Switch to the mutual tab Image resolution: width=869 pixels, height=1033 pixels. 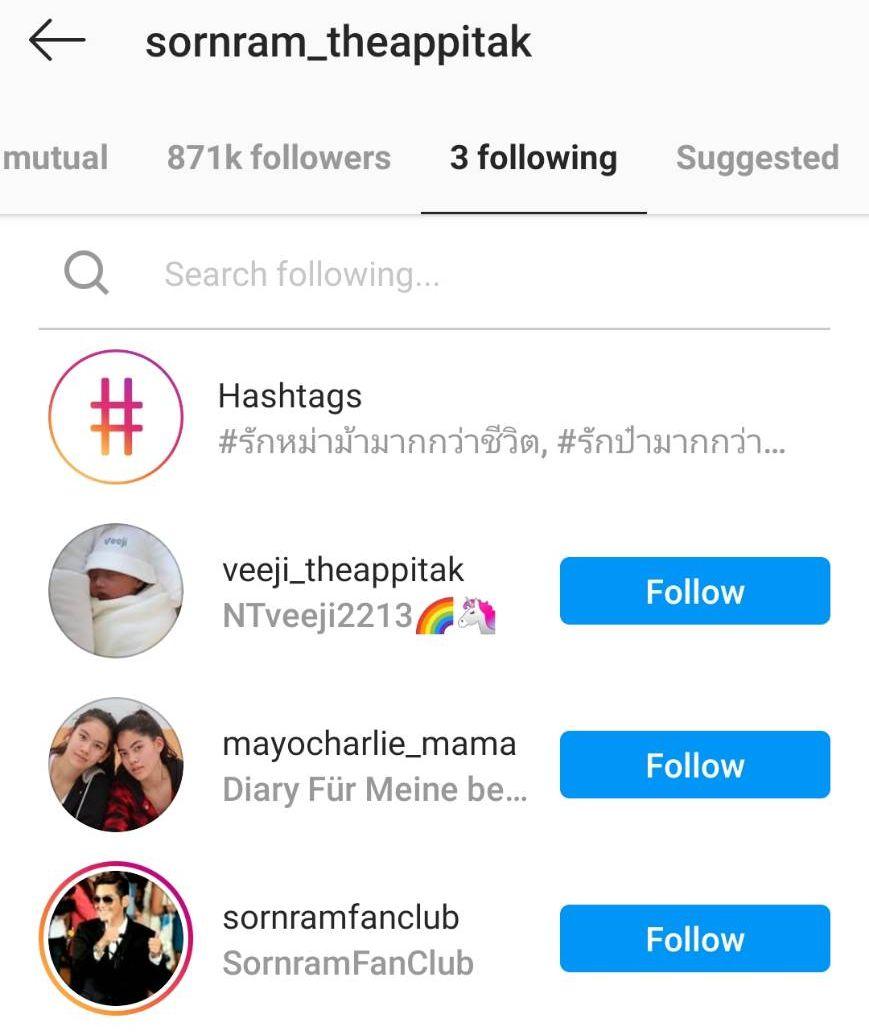(x=55, y=158)
